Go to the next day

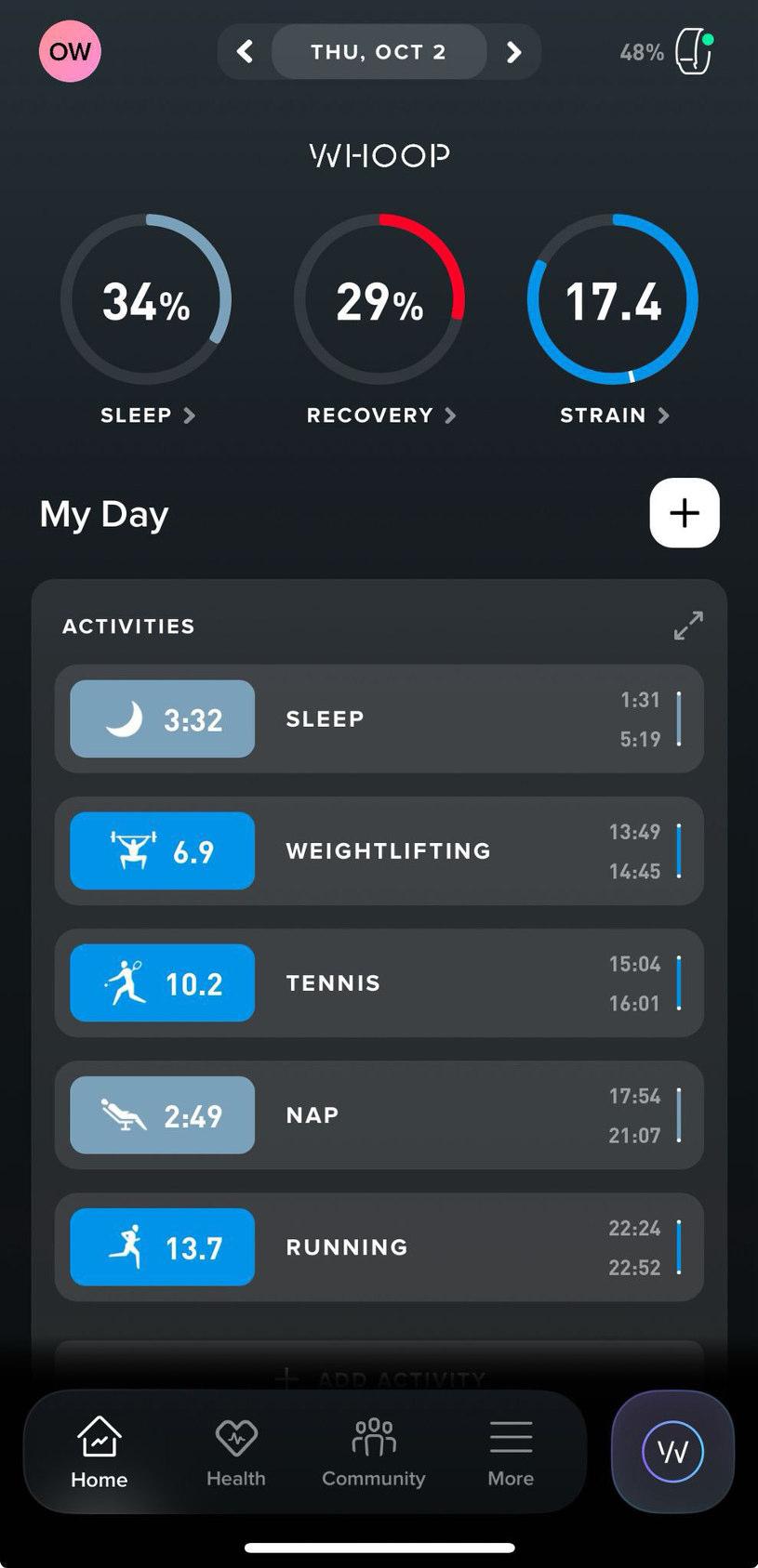click(513, 51)
